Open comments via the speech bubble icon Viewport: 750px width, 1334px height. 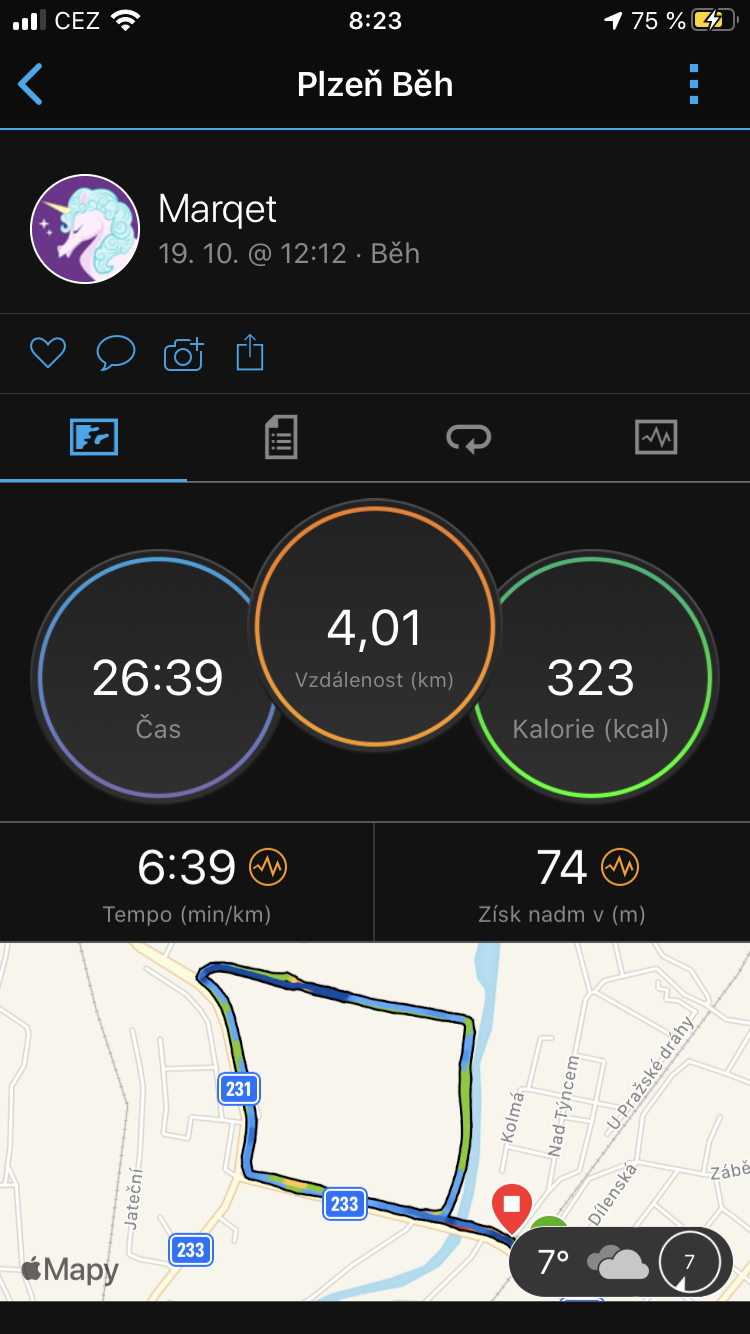[115, 353]
